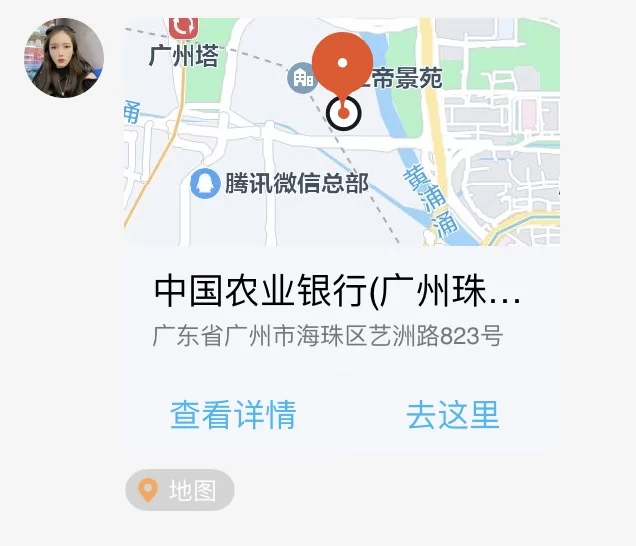Tap 去这里 to navigate there
The width and height of the screenshot is (636, 546).
pos(452,414)
